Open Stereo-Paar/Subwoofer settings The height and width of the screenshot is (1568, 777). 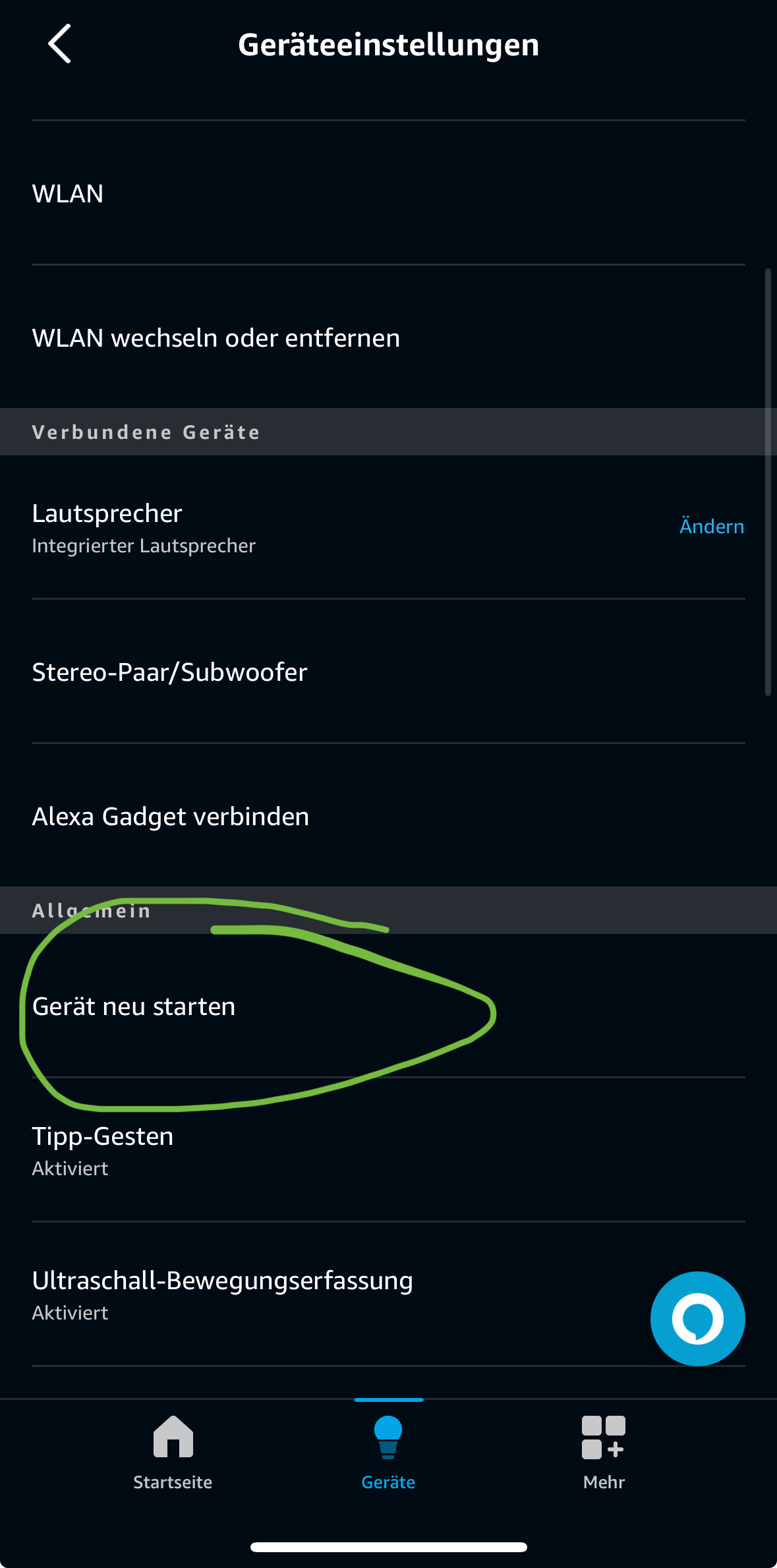click(388, 672)
